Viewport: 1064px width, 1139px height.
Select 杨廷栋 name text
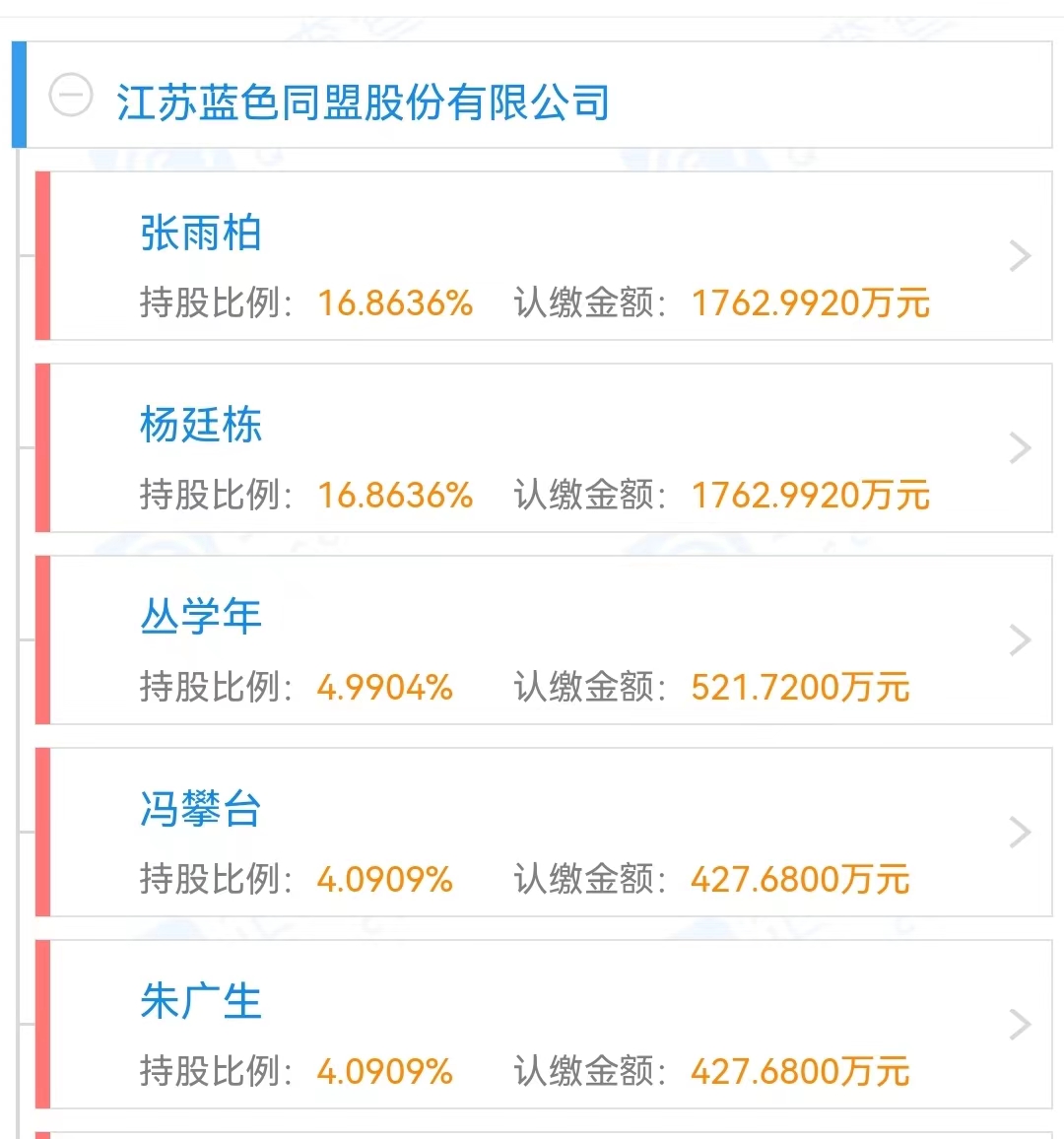pos(200,426)
